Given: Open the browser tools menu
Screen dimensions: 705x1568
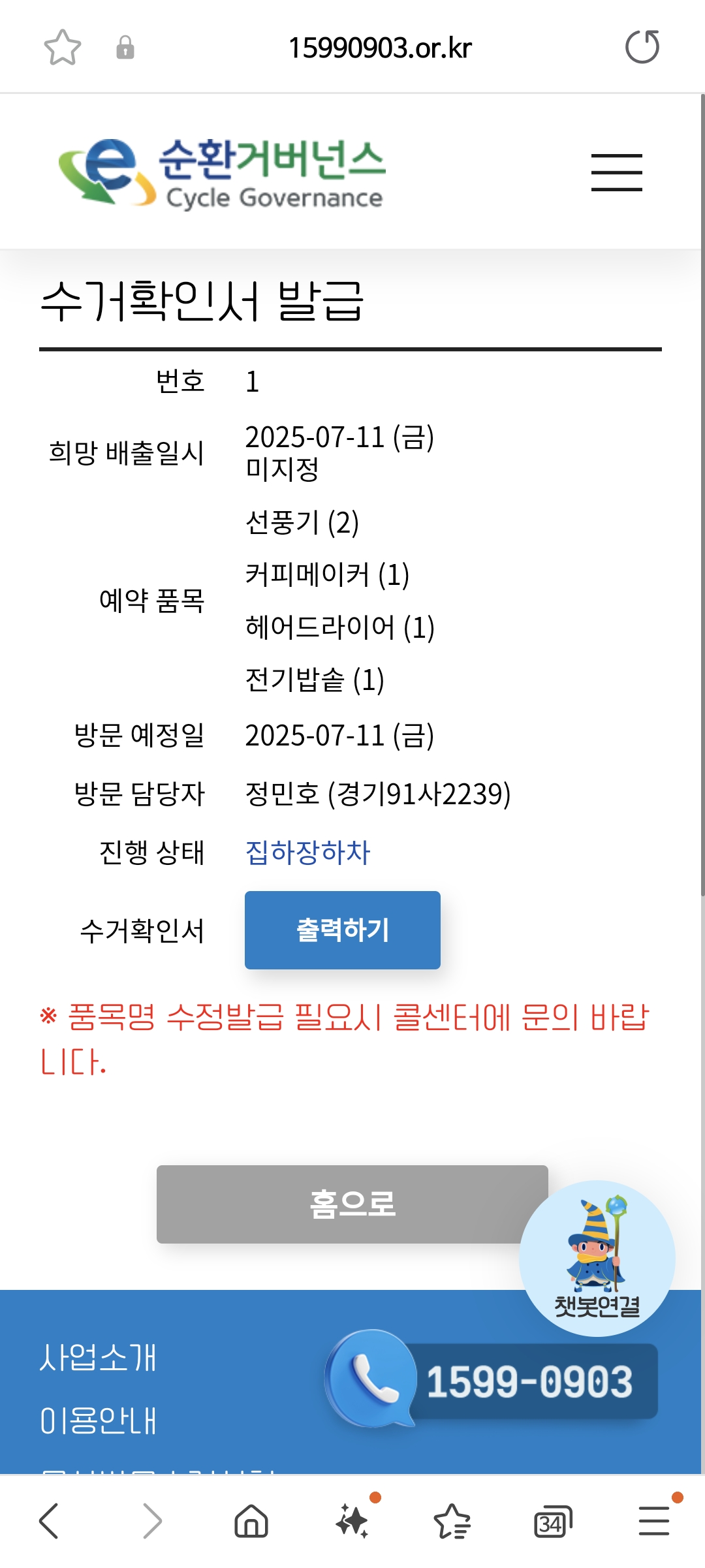Looking at the screenshot, I should 654,1521.
